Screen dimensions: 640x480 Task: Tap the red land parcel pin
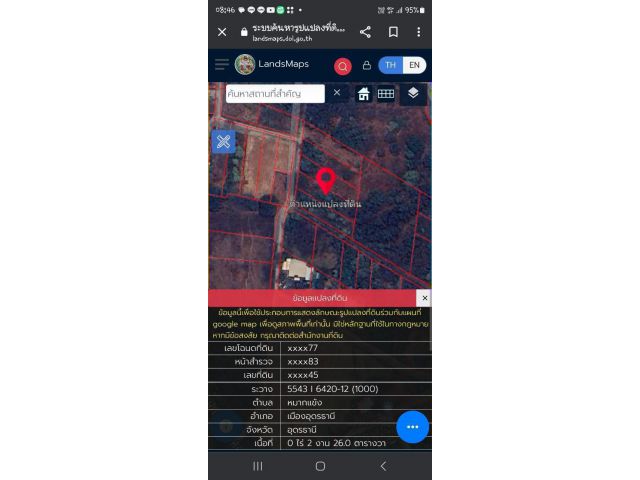325,180
